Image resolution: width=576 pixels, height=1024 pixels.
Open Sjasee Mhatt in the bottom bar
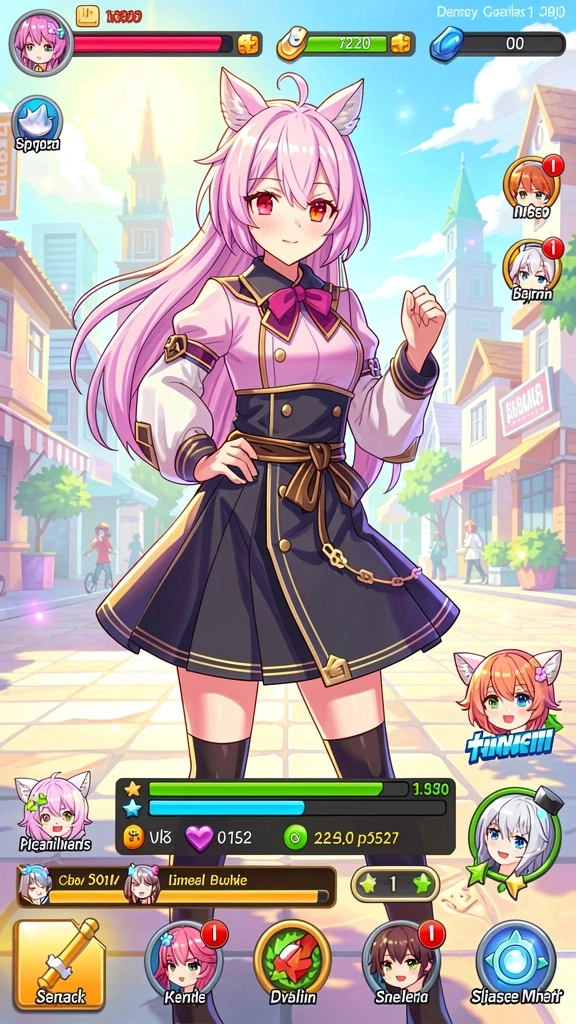(516, 964)
